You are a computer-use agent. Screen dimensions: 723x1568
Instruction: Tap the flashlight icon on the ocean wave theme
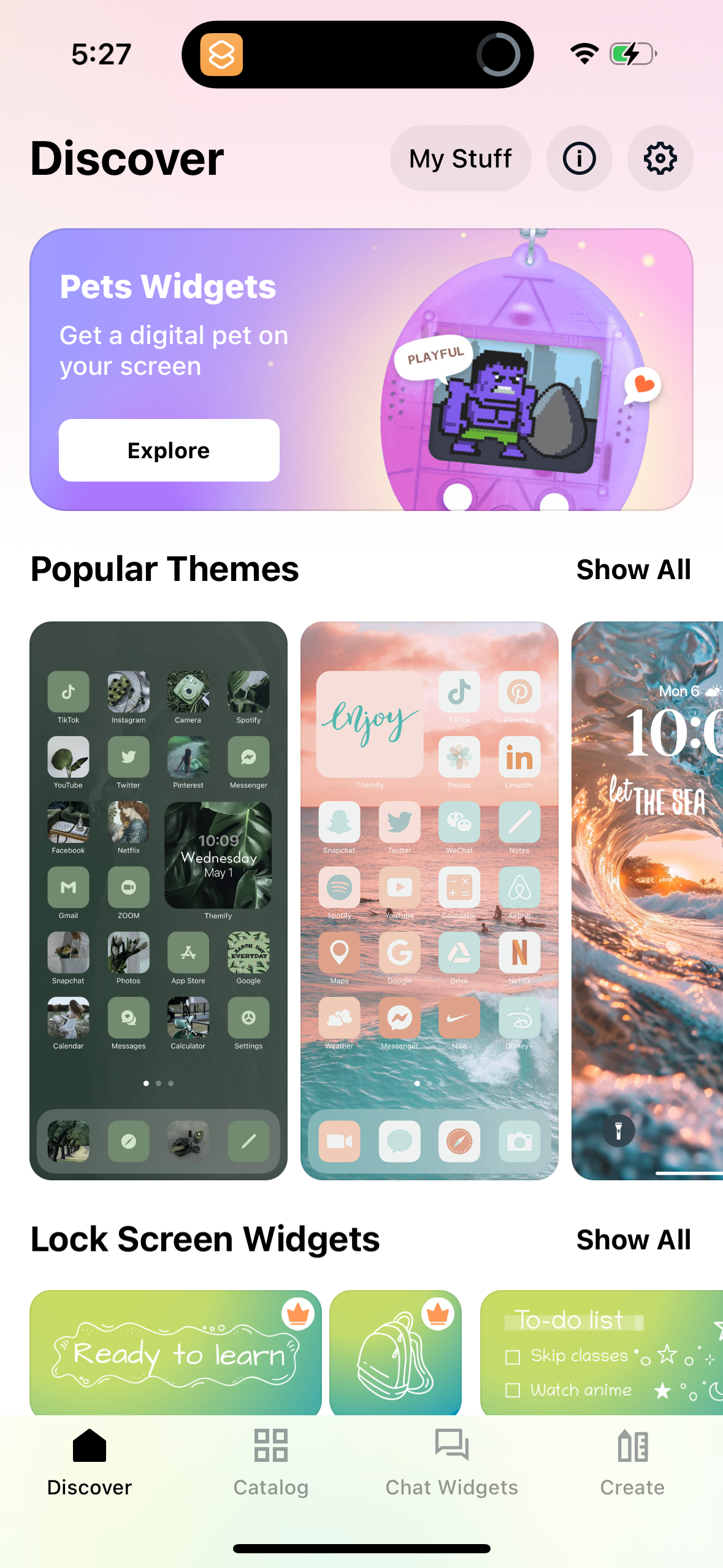[x=619, y=1131]
